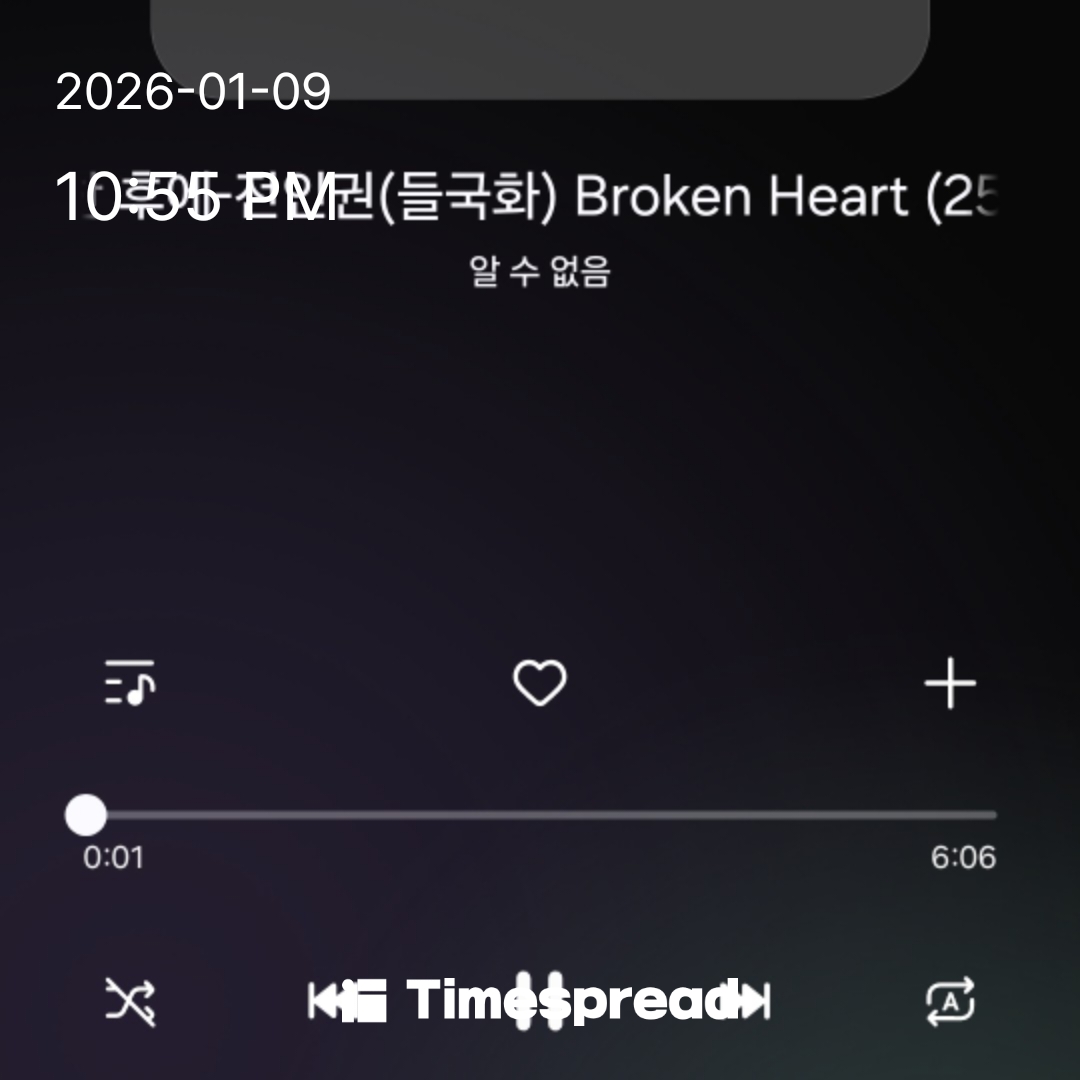Add this song to a playlist
This screenshot has height=1080, width=1080.
click(x=949, y=685)
